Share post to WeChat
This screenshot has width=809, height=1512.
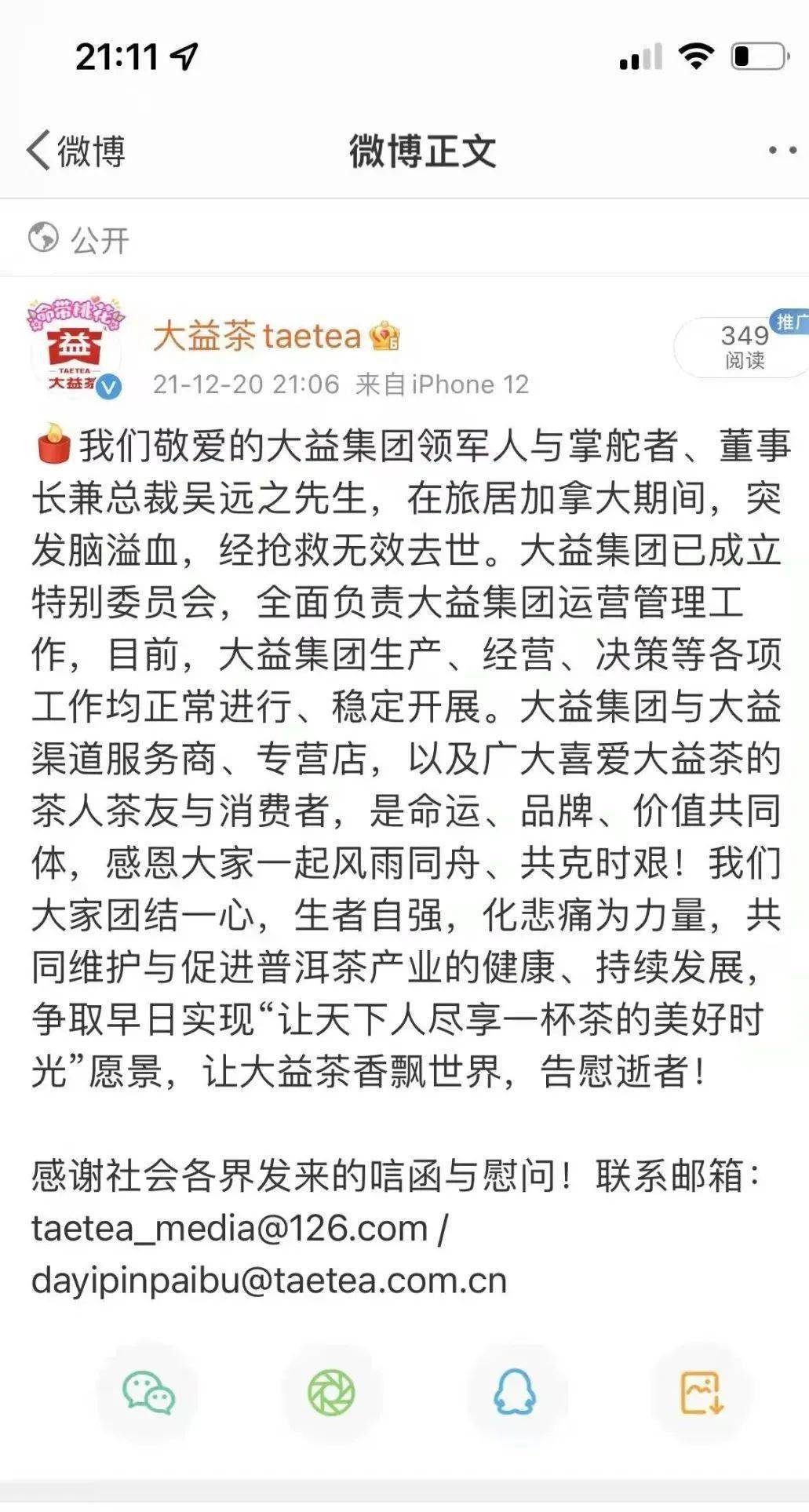[x=148, y=1393]
